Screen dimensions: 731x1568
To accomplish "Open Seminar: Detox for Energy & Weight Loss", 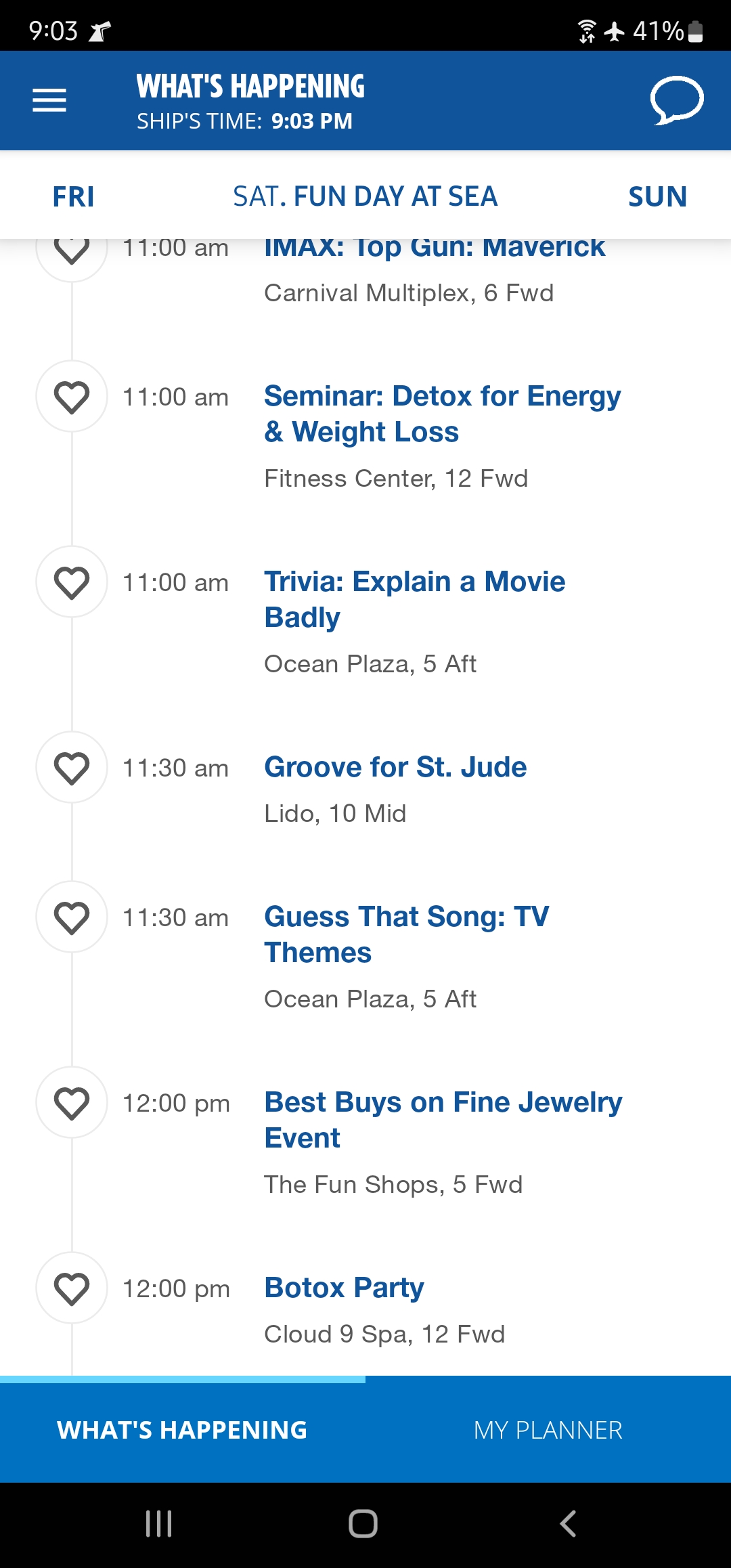I will pyautogui.click(x=442, y=414).
